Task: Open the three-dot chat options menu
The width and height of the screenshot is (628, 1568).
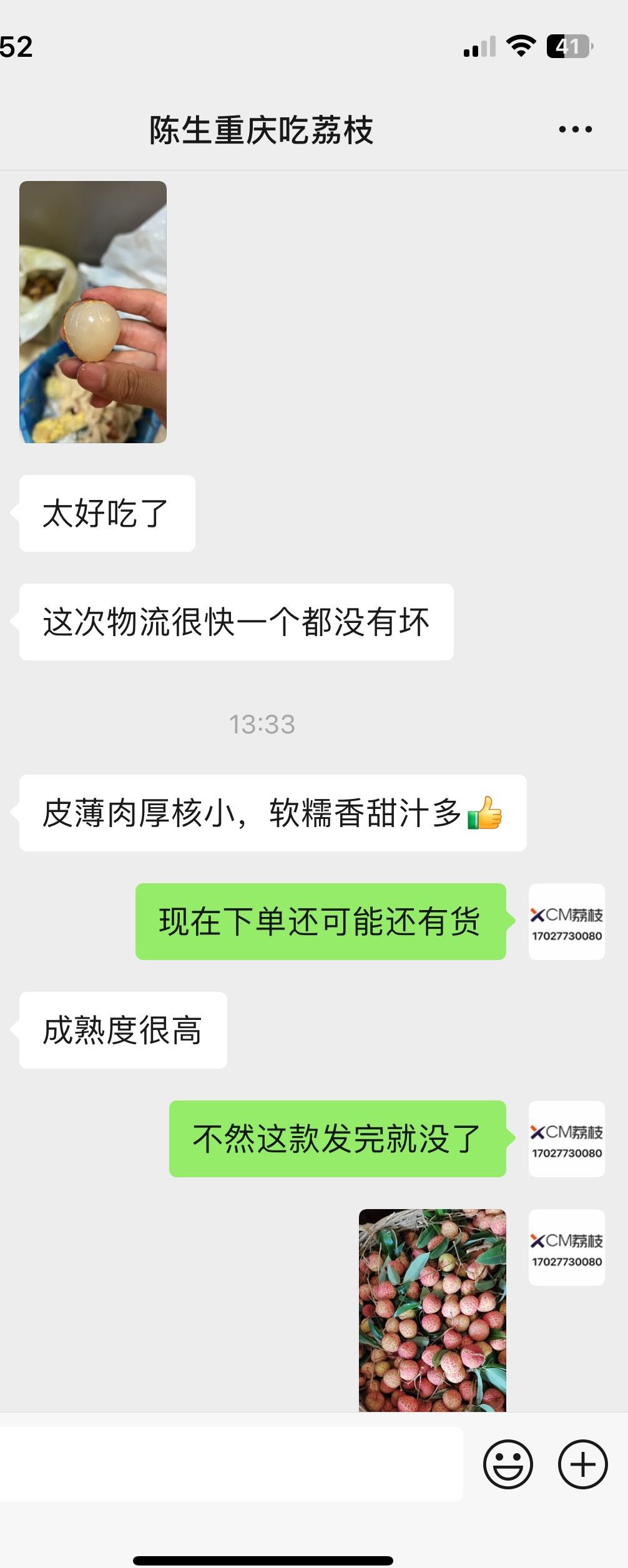Action: (575, 130)
